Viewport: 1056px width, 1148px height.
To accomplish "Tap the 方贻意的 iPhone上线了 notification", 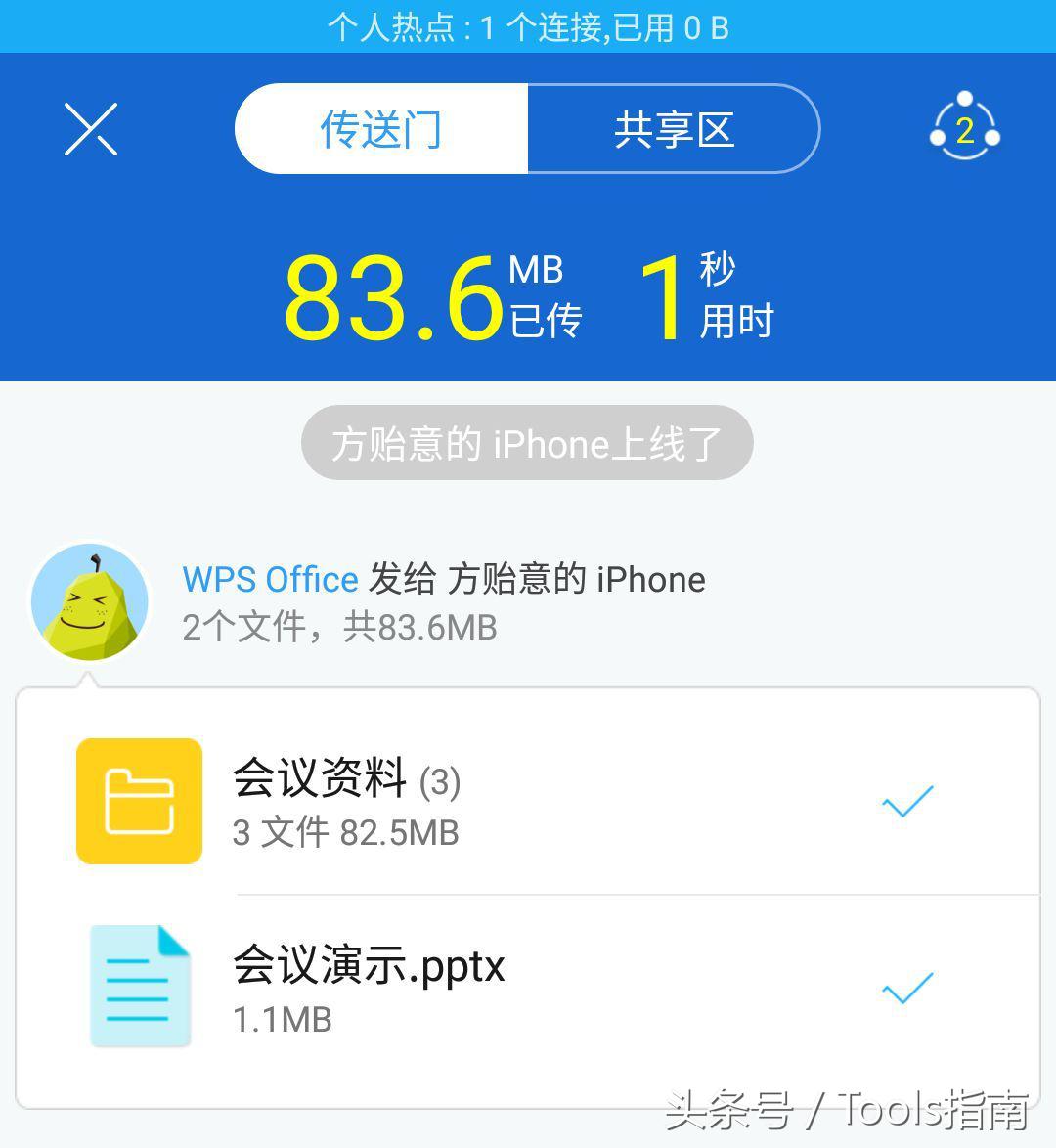I will (x=528, y=443).
